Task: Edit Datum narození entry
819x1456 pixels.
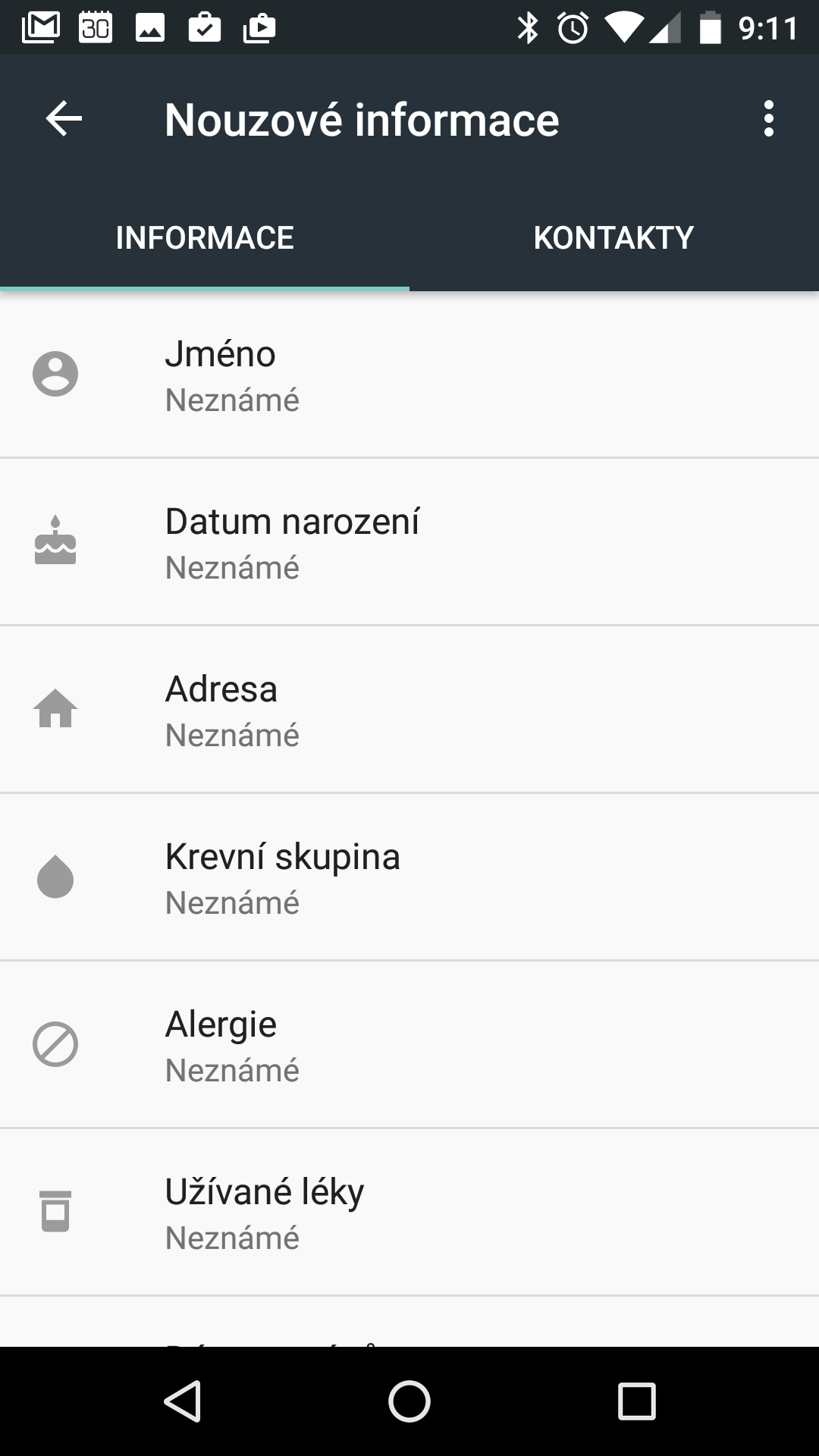Action: (409, 542)
